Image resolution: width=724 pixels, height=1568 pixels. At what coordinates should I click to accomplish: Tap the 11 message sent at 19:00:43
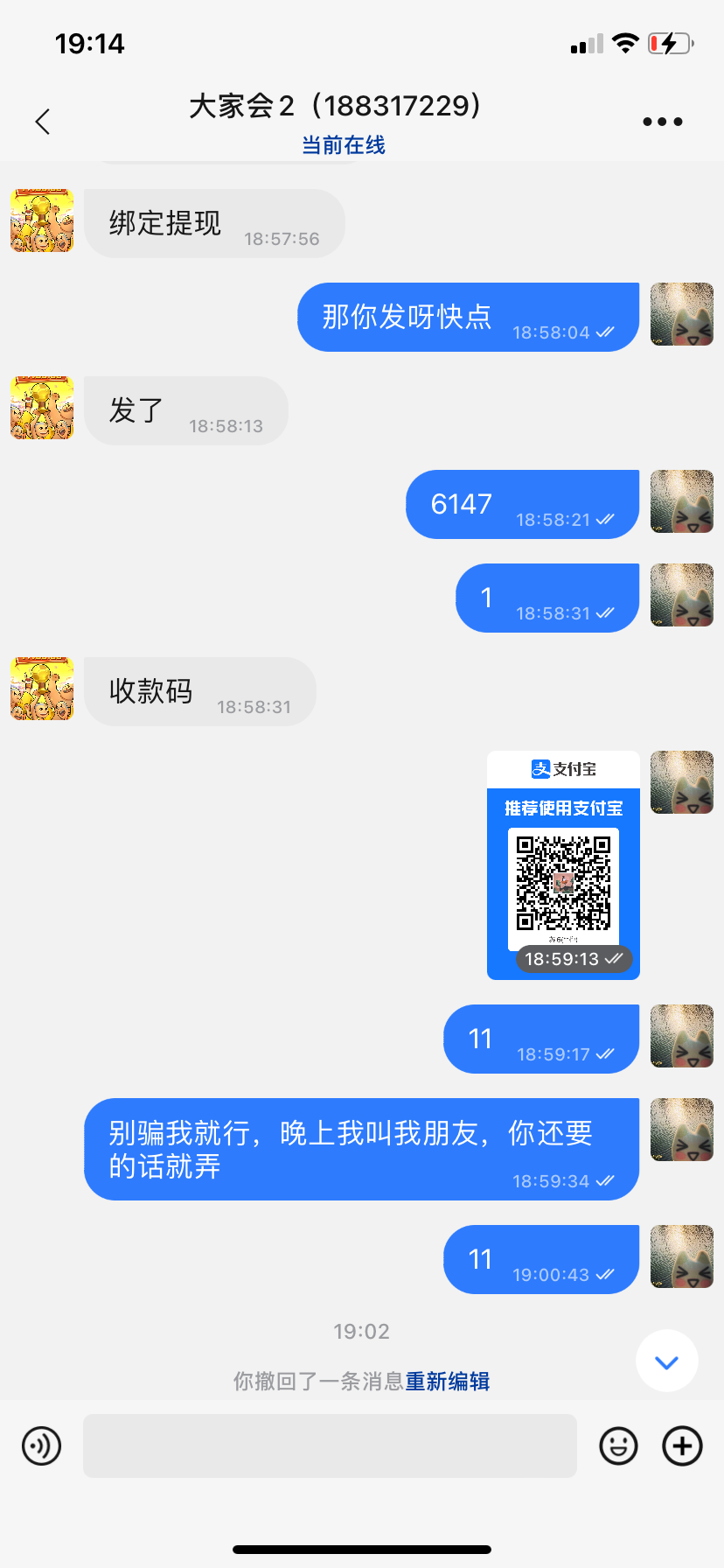(540, 1259)
